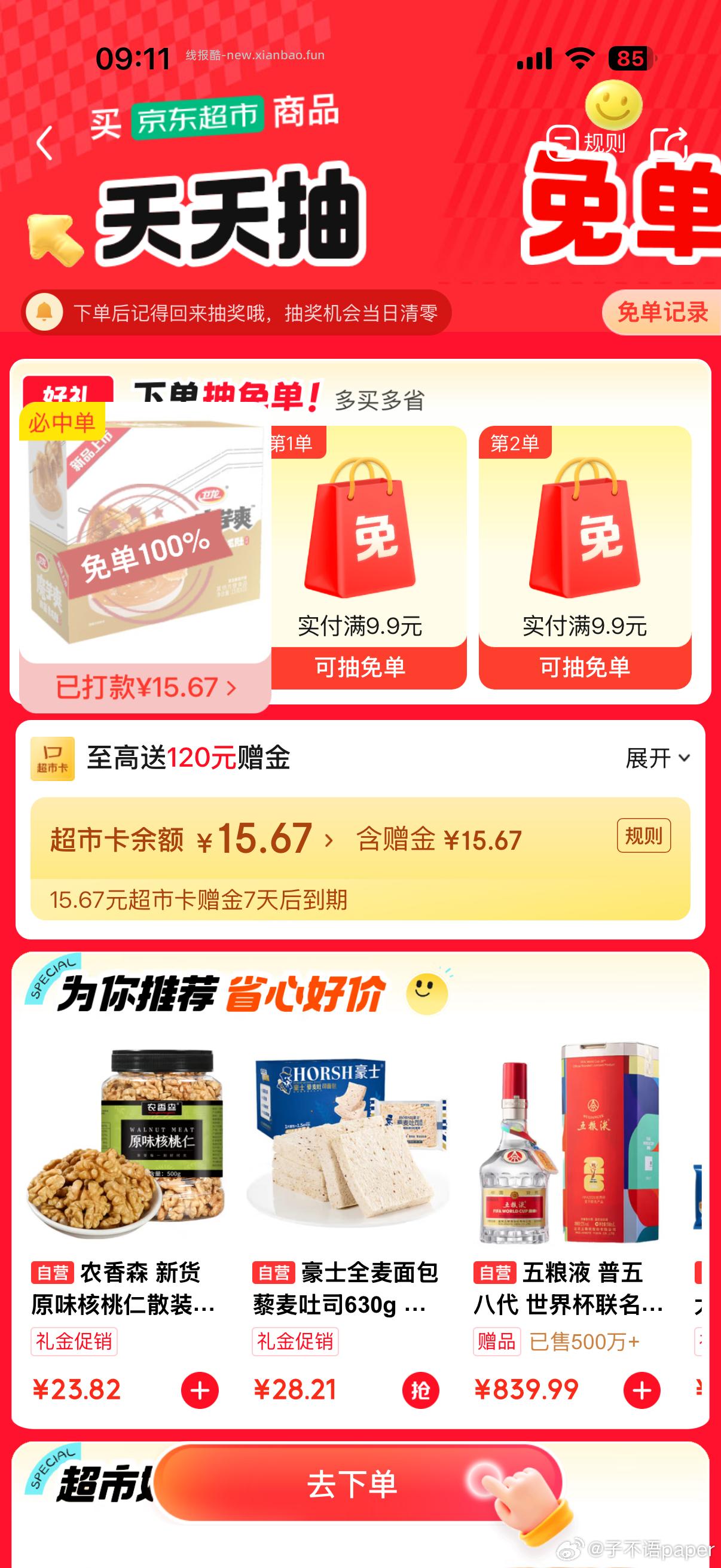Click the back arrow at top left

[44, 141]
